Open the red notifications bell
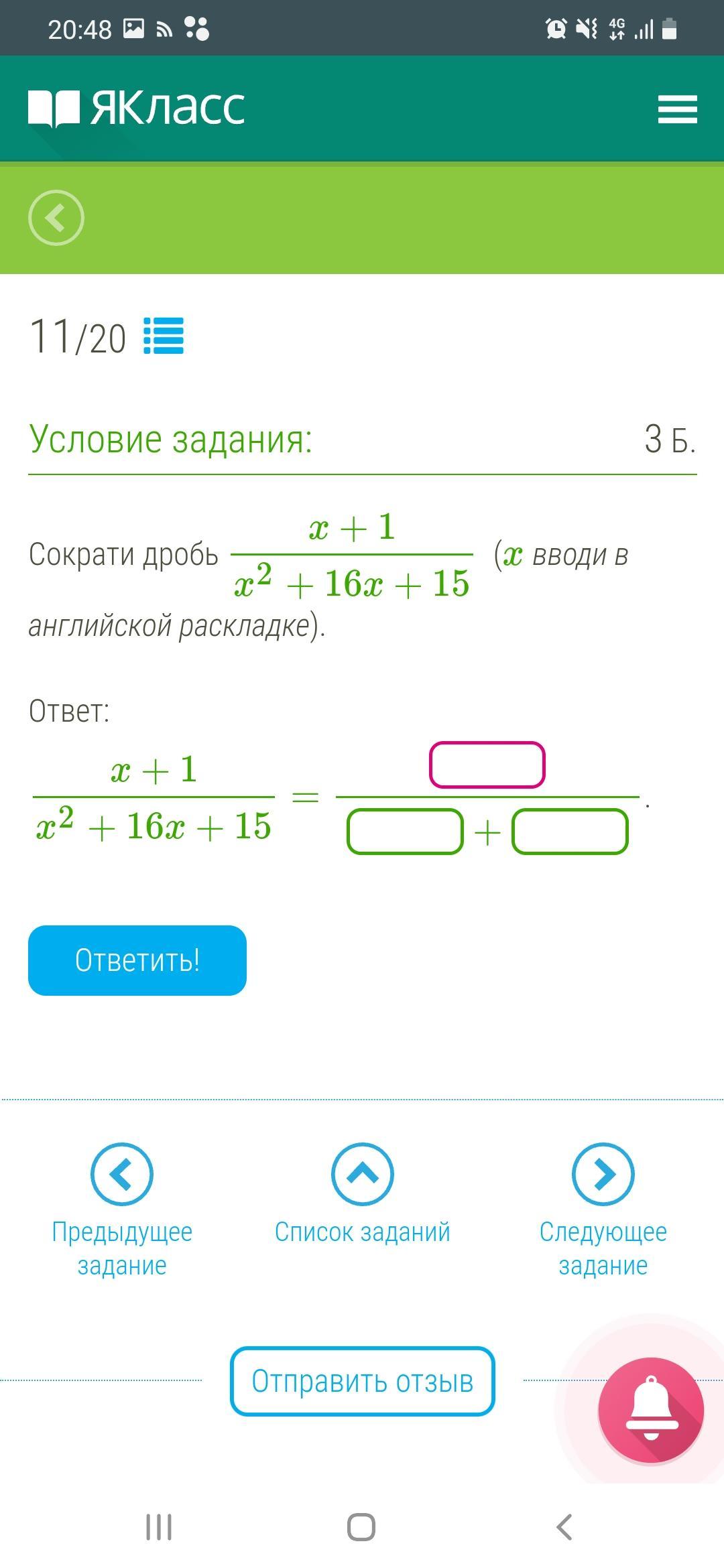The width and height of the screenshot is (724, 1568). [651, 1410]
